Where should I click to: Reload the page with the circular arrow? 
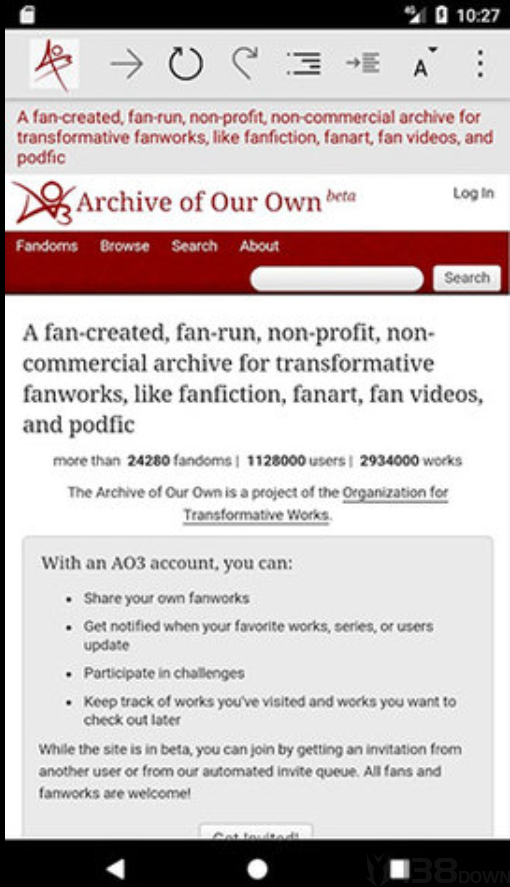click(x=185, y=64)
